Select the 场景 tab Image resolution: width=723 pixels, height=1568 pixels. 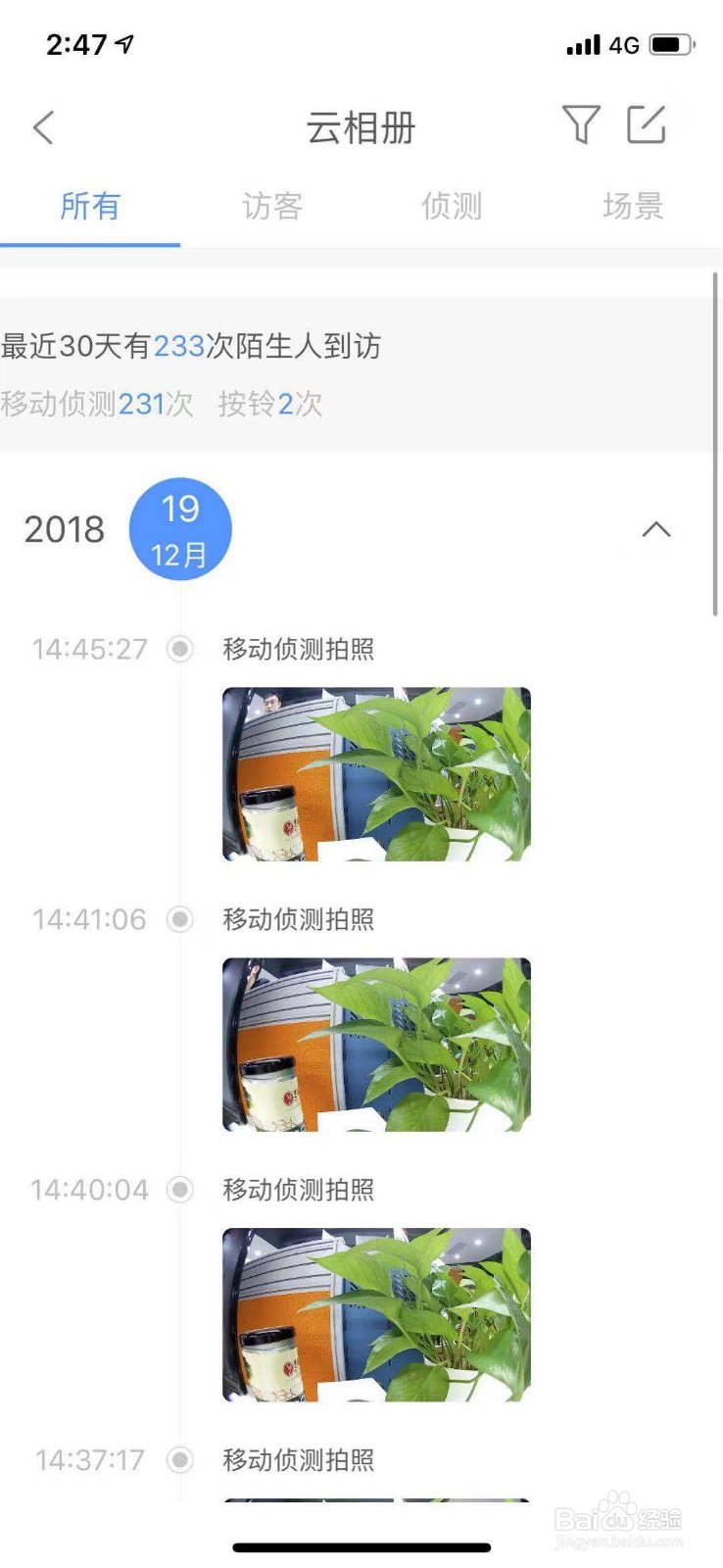(x=632, y=207)
